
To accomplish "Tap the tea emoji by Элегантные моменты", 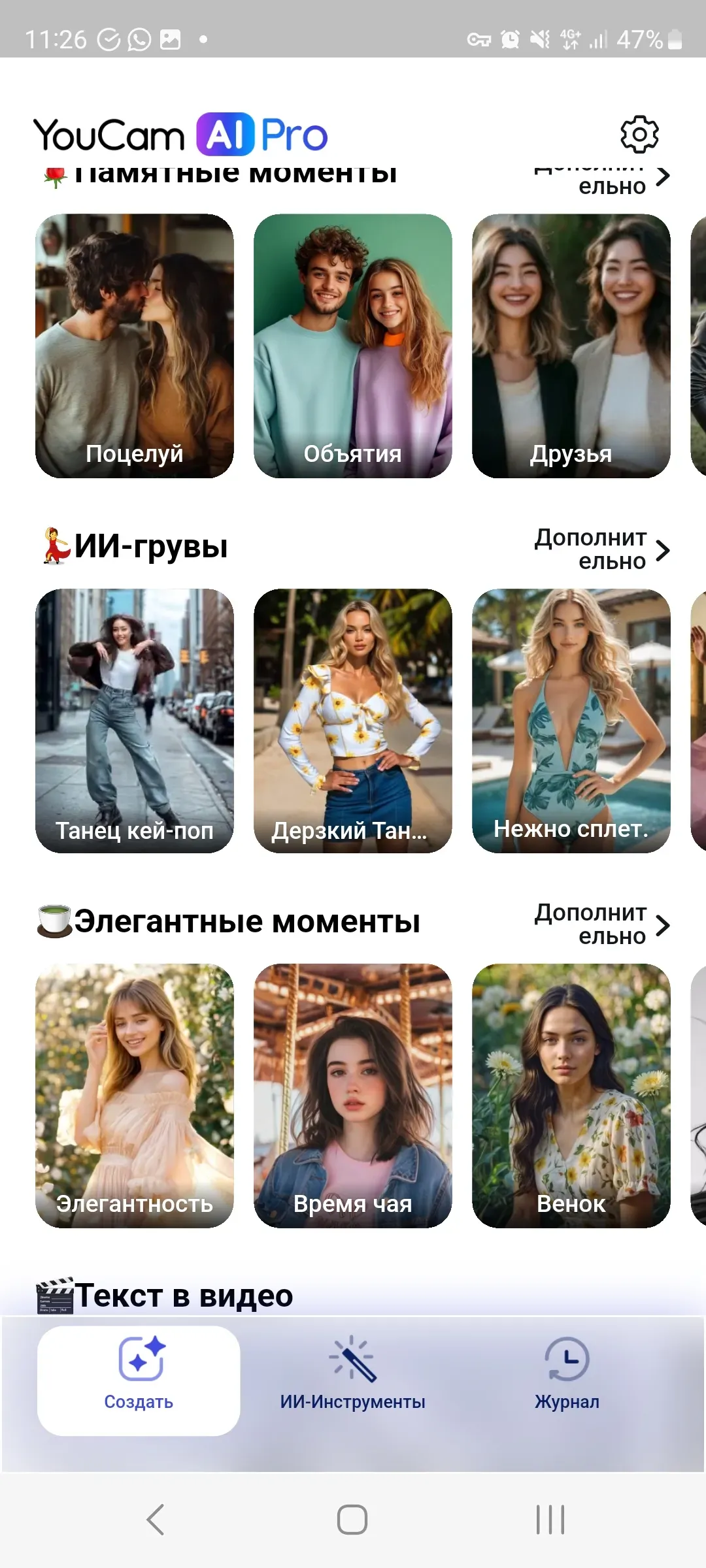I will (x=54, y=921).
